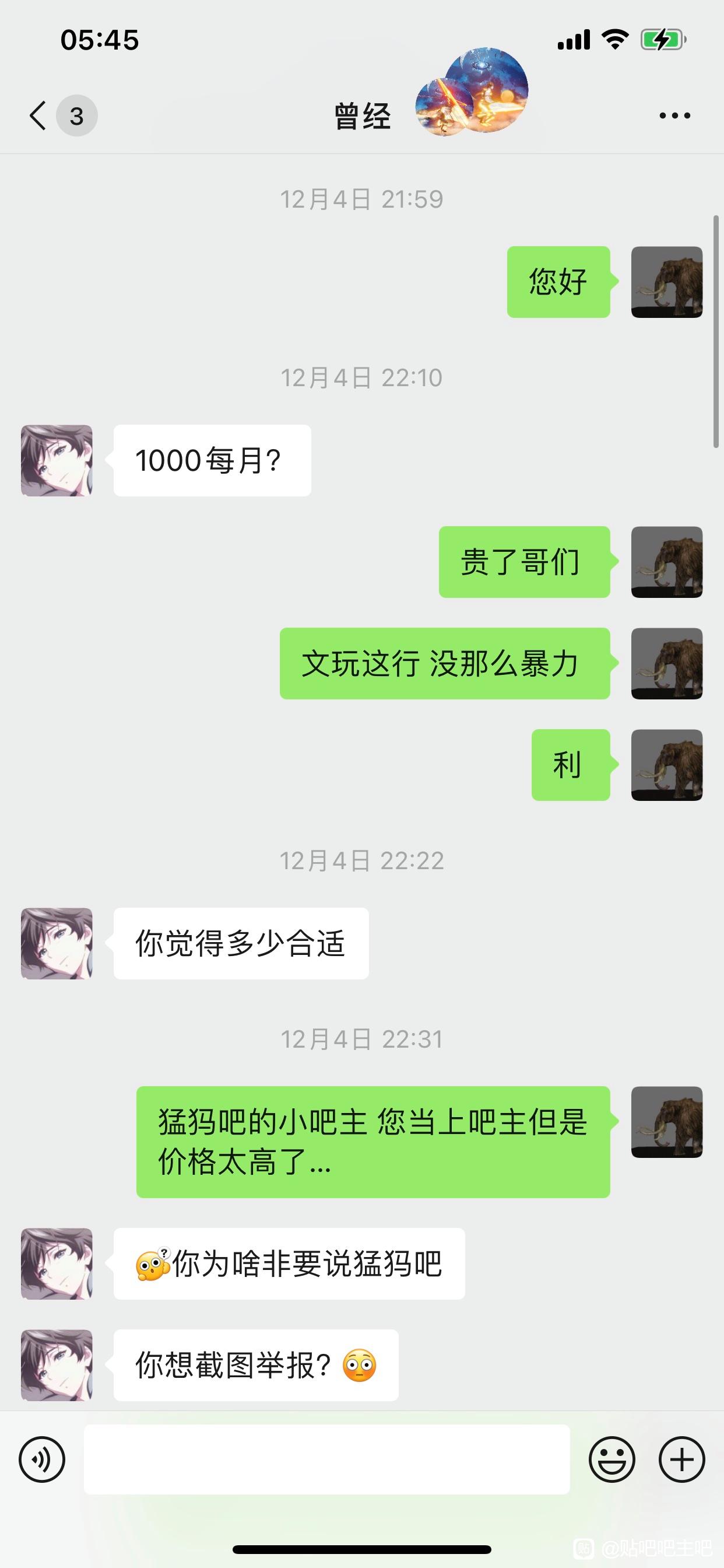The width and height of the screenshot is (724, 1568).
Task: Open the emoji sticker panel
Action: (611, 1459)
